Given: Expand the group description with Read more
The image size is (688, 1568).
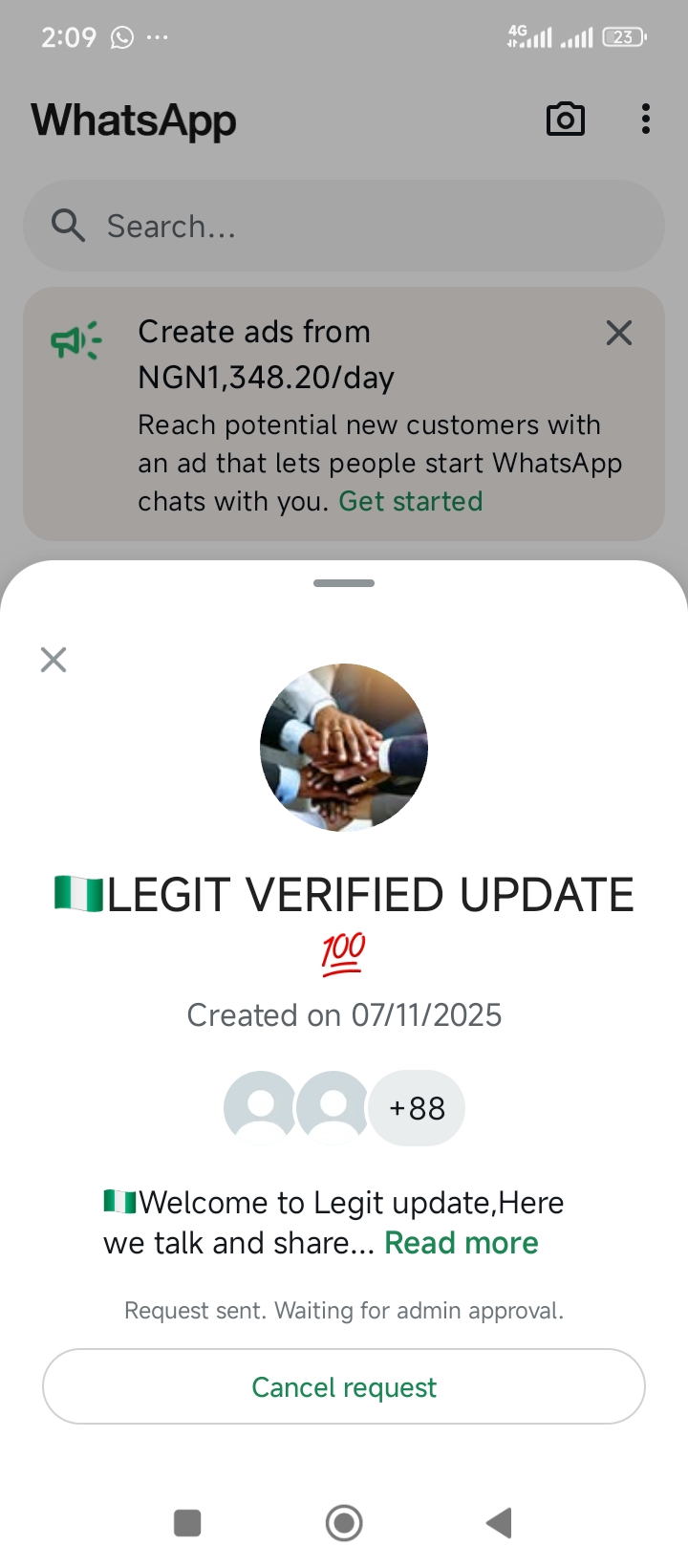Looking at the screenshot, I should click(461, 1243).
